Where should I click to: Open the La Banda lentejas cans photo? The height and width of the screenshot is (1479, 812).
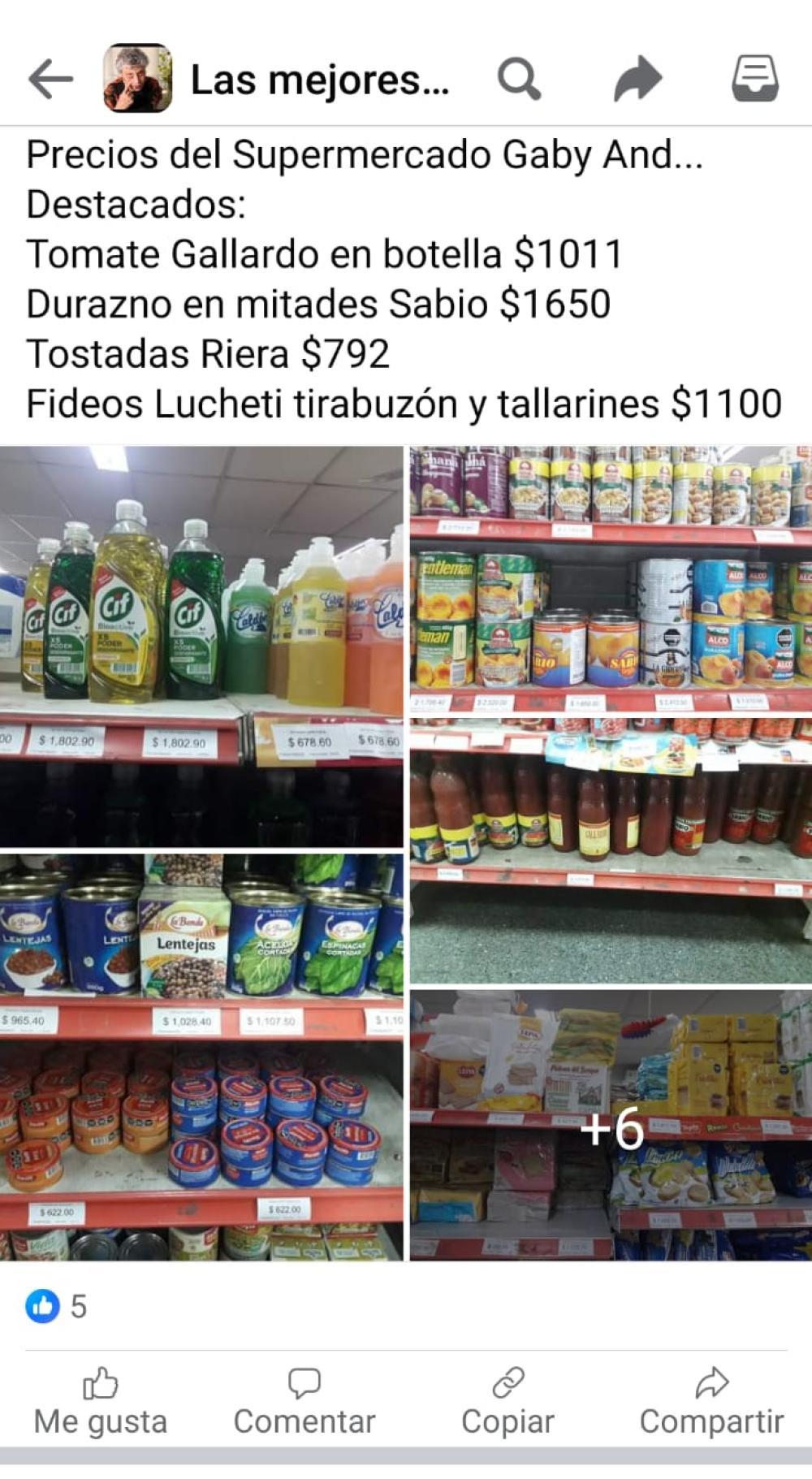201,1056
